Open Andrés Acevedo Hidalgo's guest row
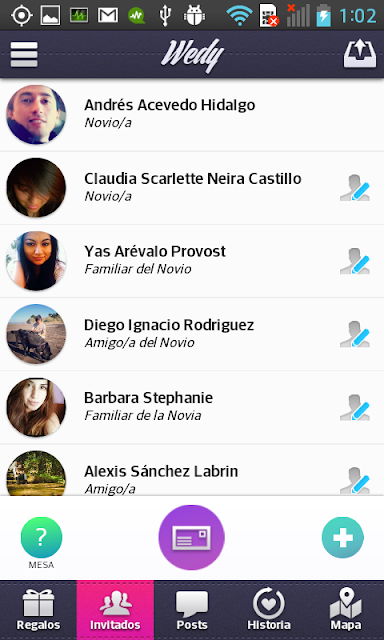Viewport: 384px width, 640px height. (192, 115)
